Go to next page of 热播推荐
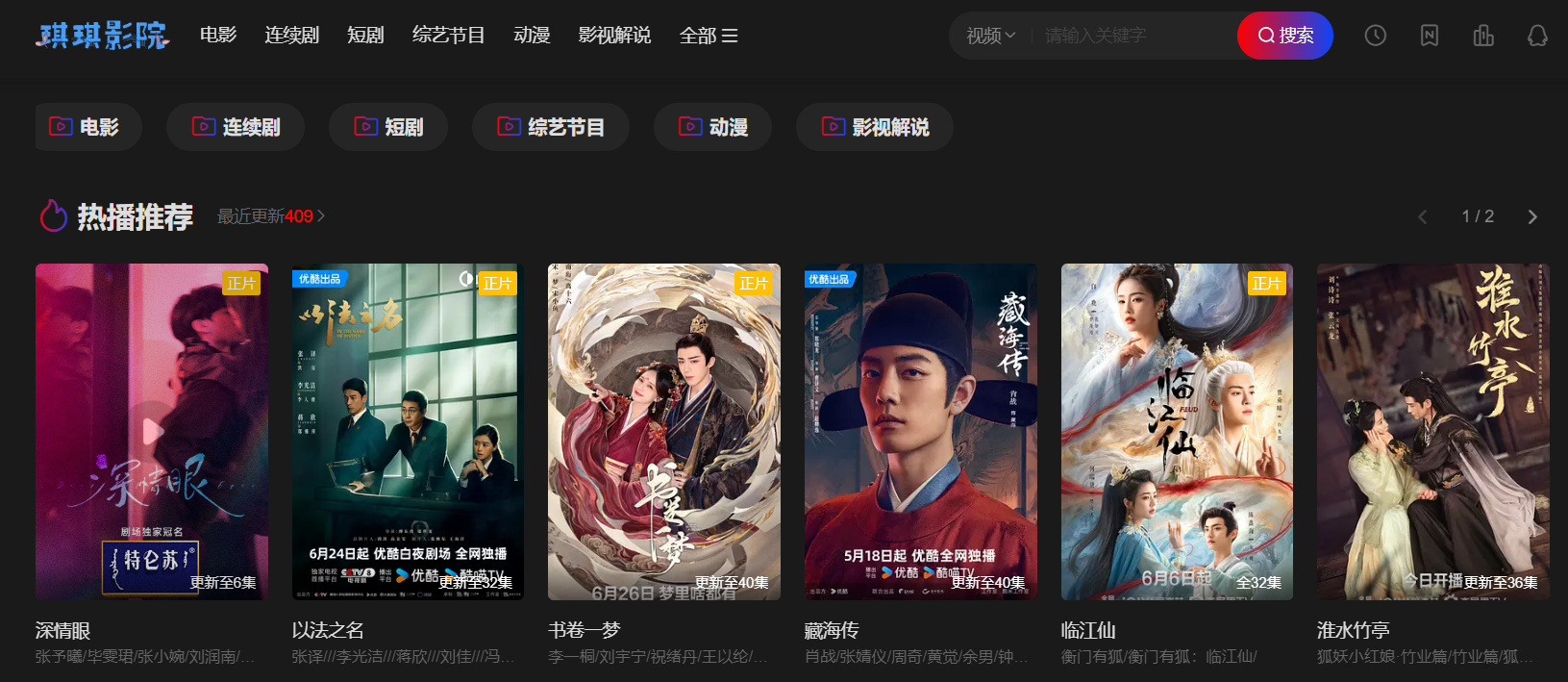Viewport: 1568px width, 682px height. [x=1531, y=217]
